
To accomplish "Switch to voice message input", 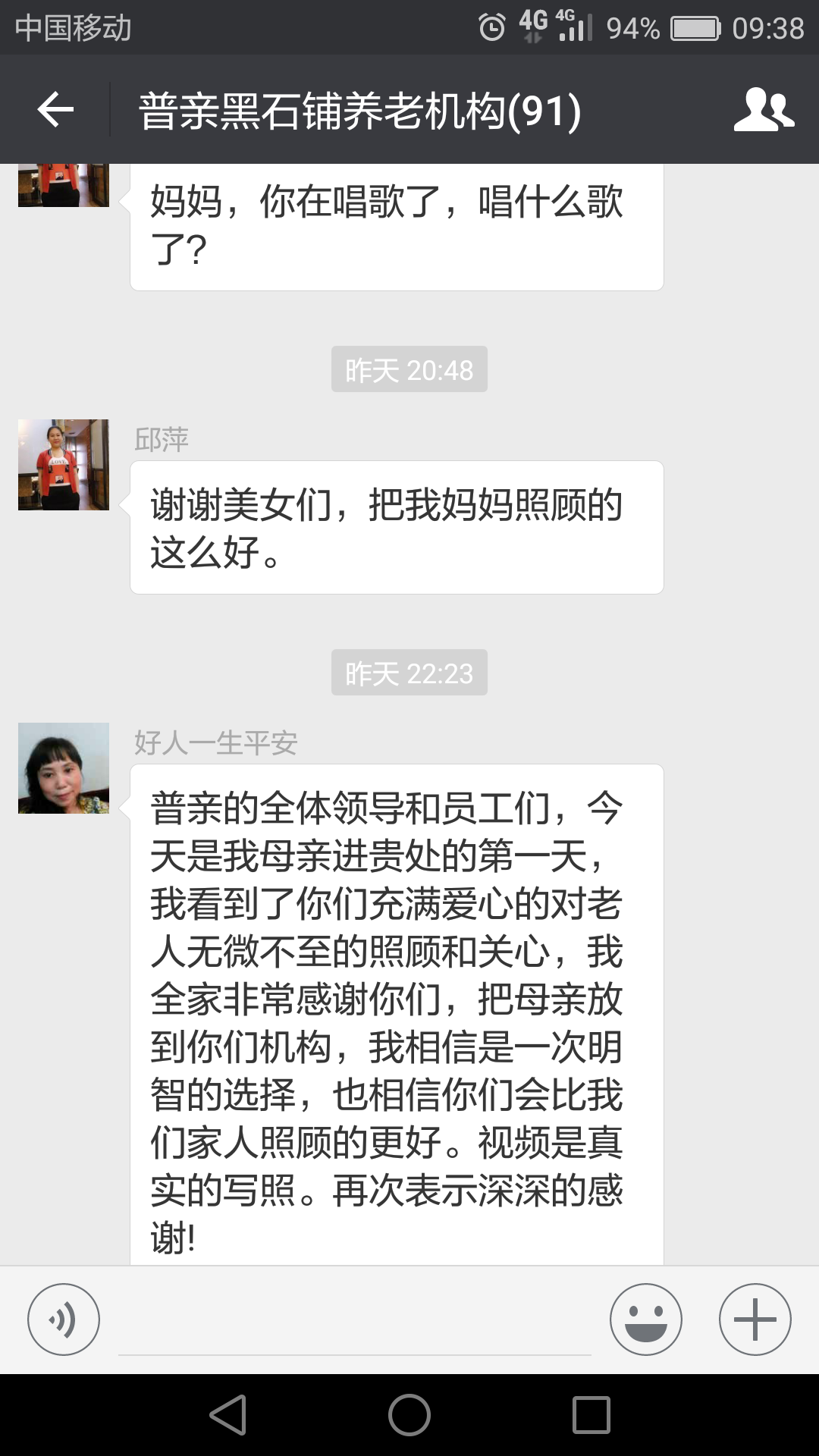I will coord(64,1319).
